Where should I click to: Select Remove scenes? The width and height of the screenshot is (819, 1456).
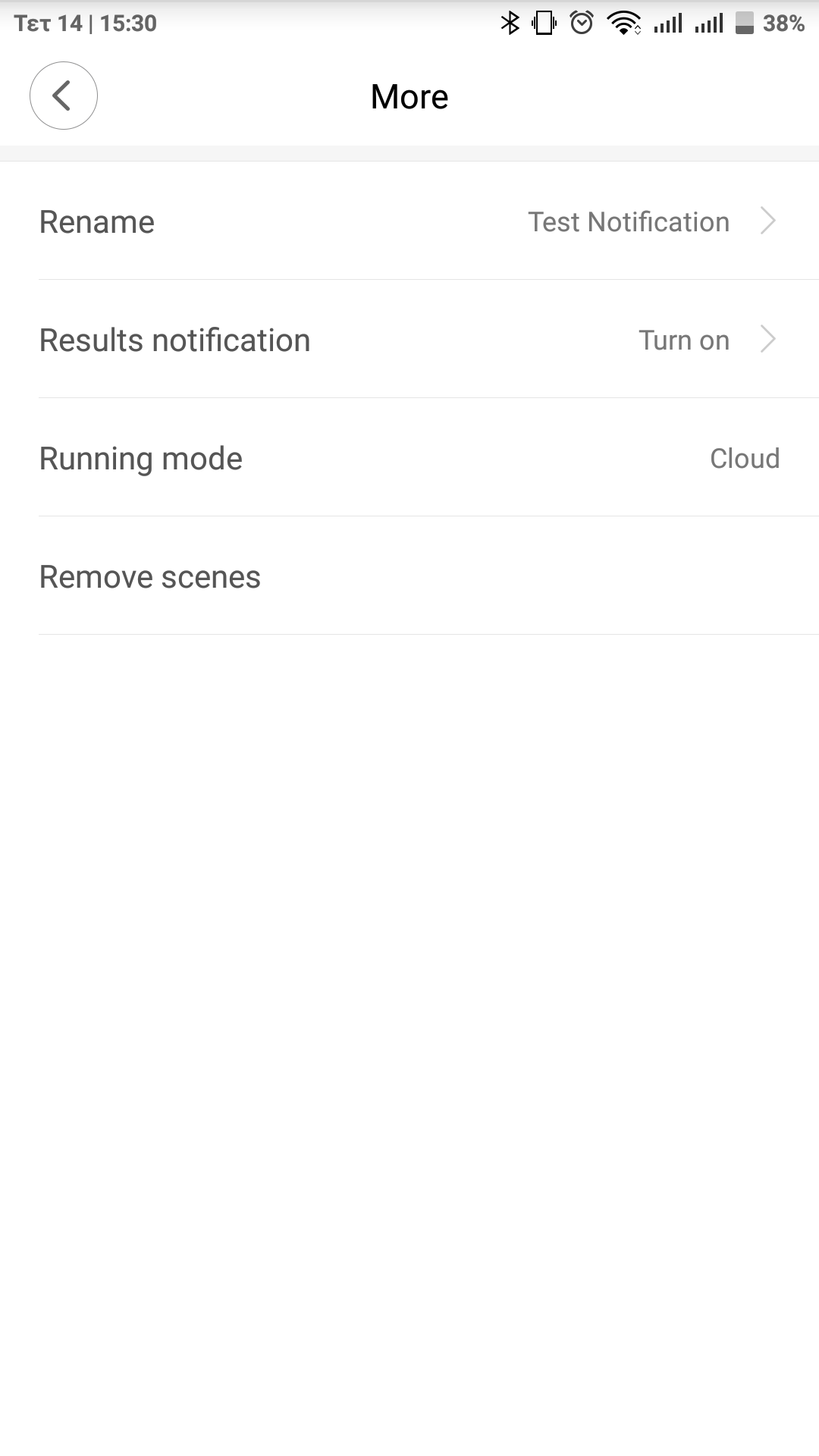pyautogui.click(x=409, y=576)
